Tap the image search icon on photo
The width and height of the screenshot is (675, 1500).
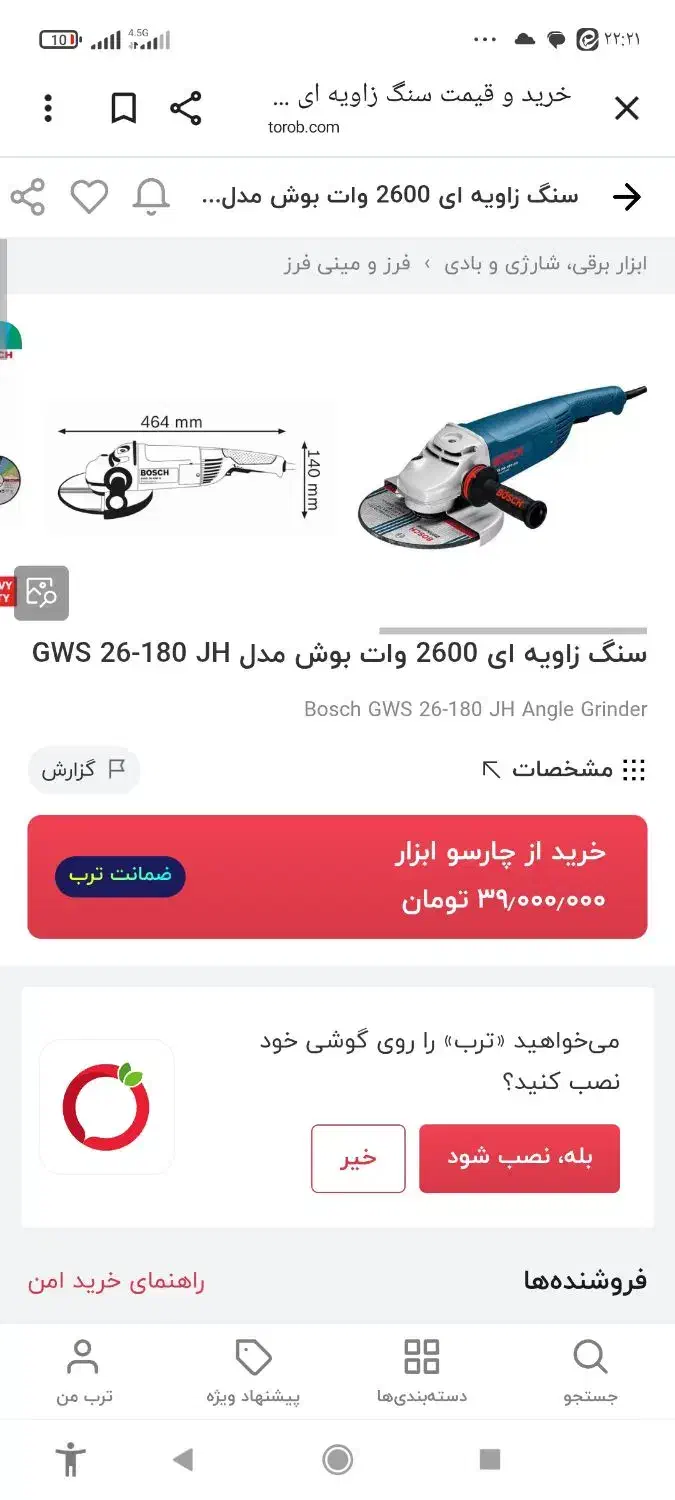tap(41, 593)
